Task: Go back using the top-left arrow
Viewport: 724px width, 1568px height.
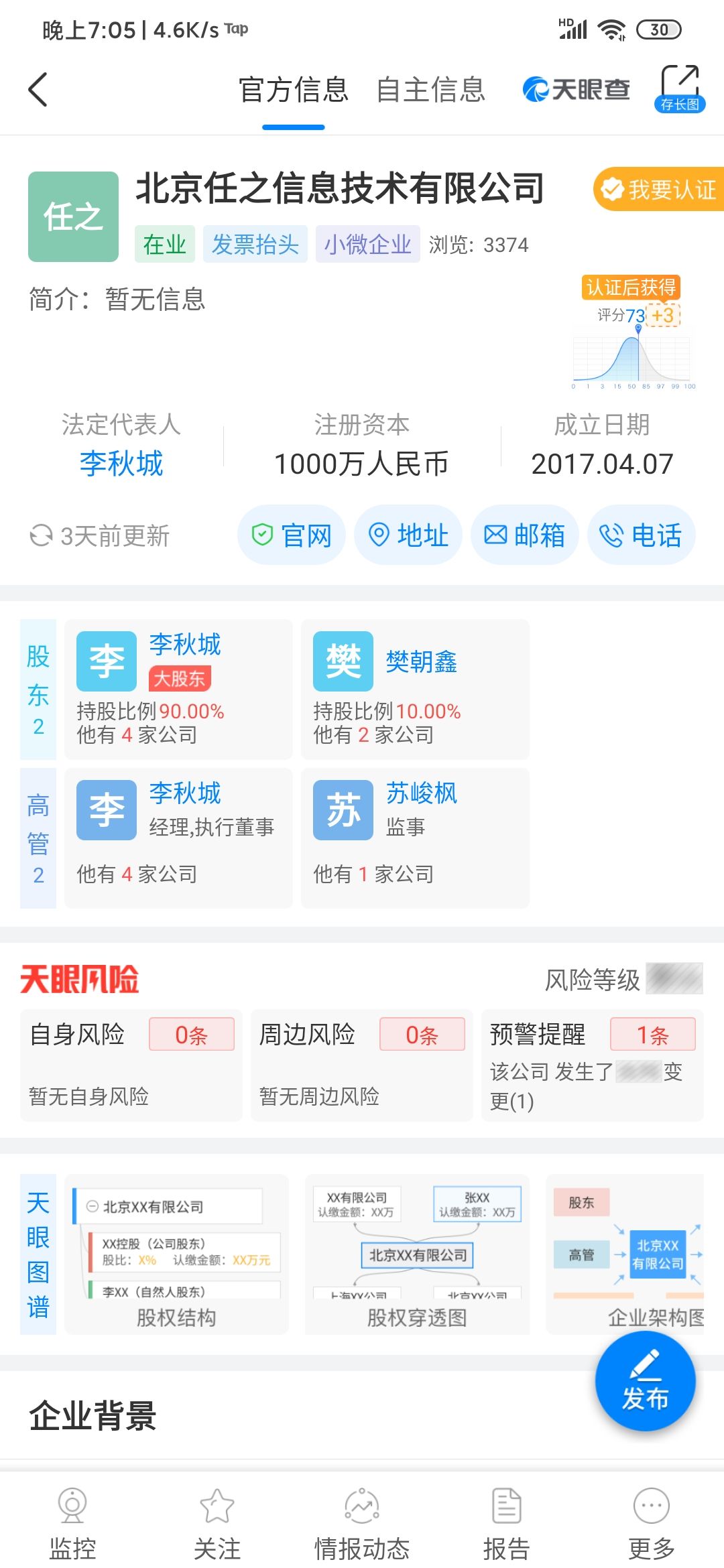Action: coord(38,89)
